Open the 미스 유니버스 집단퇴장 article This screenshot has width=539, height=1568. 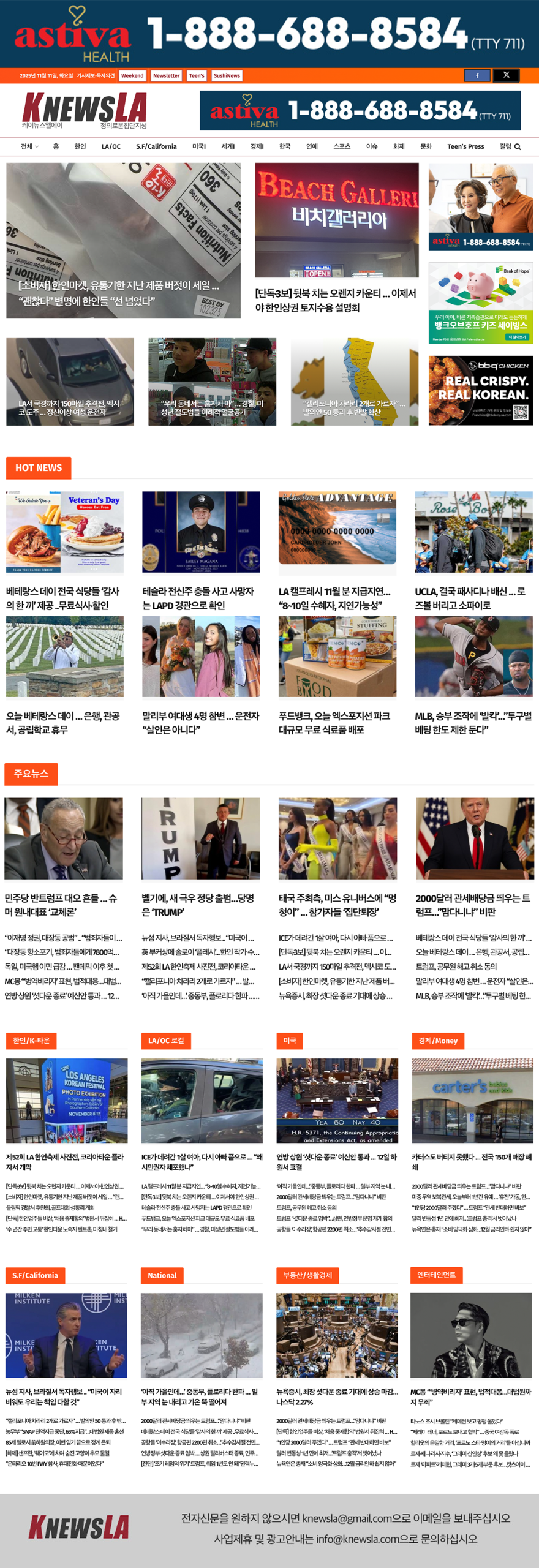pos(337,905)
